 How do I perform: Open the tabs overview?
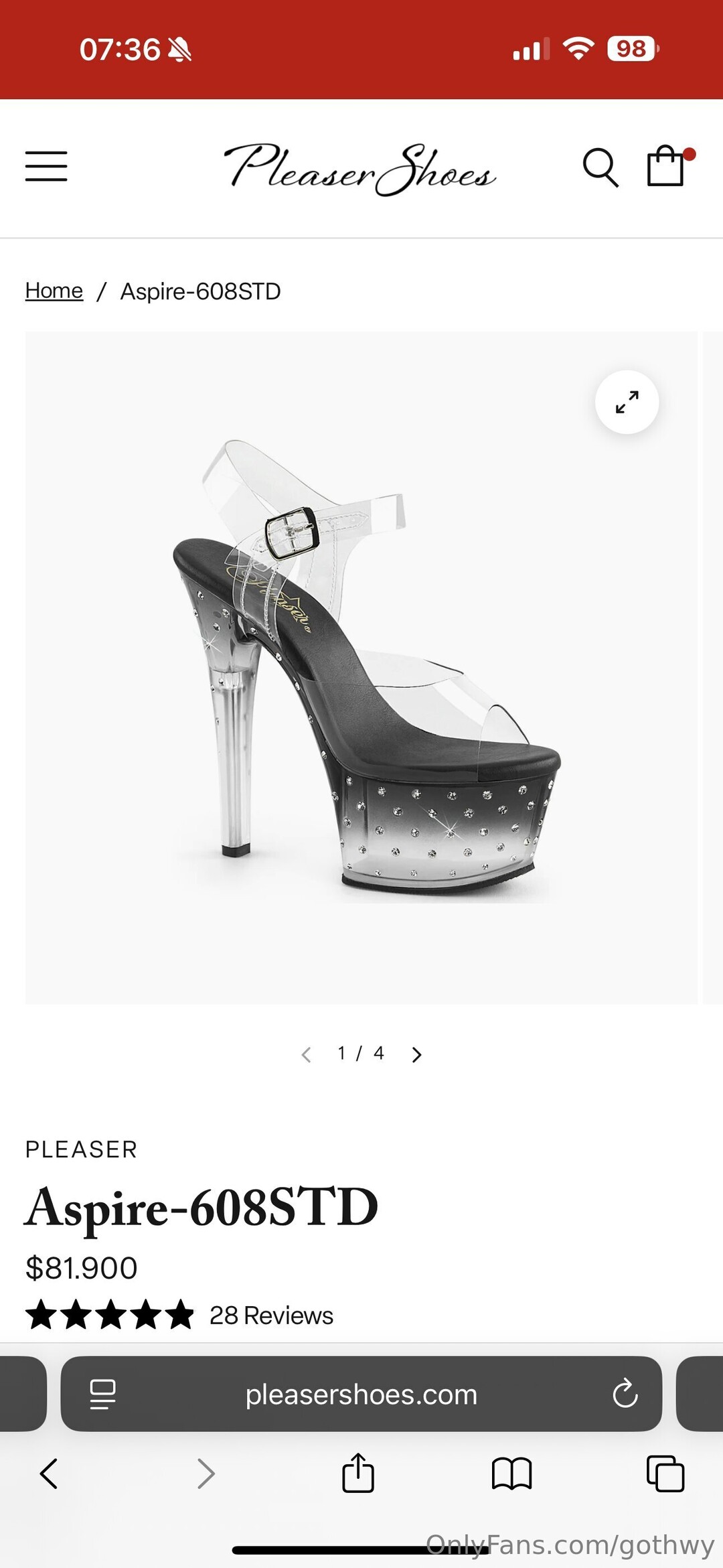pyautogui.click(x=665, y=1474)
